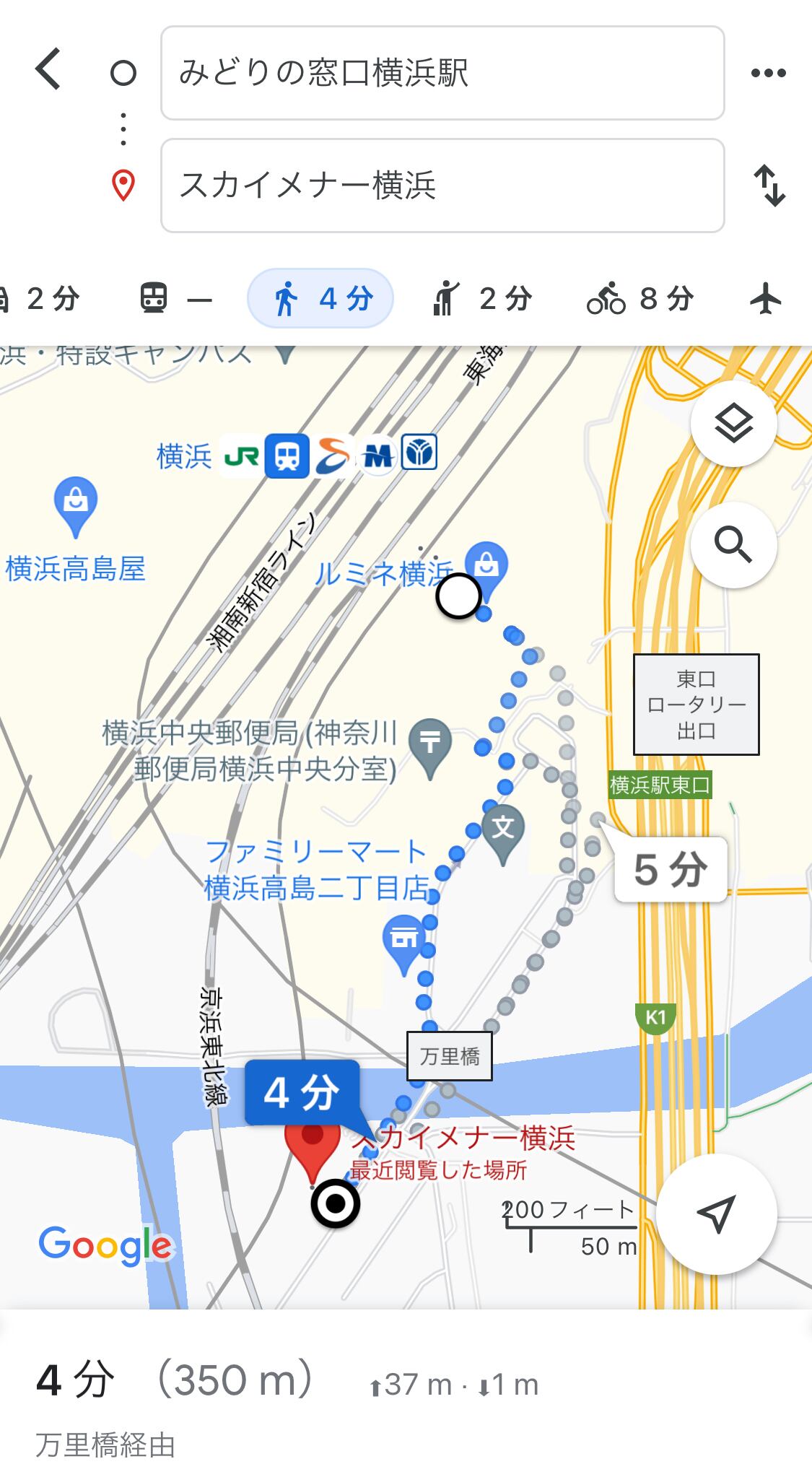Edit starting point みどりの窓口横浜駅
The image size is (812, 1477).
point(442,73)
